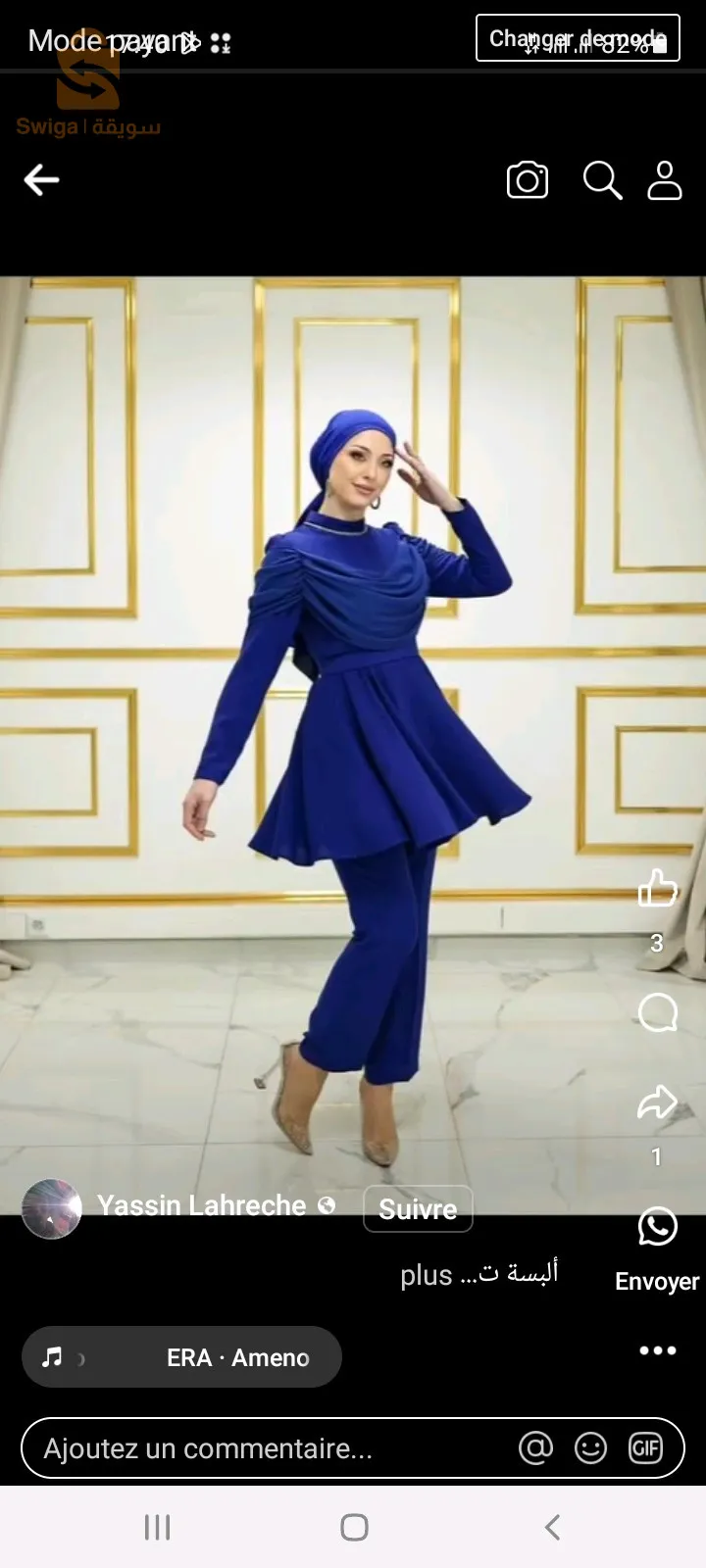Add a GIF to the comment
This screenshot has height=1568, width=706.
pyautogui.click(x=645, y=1448)
